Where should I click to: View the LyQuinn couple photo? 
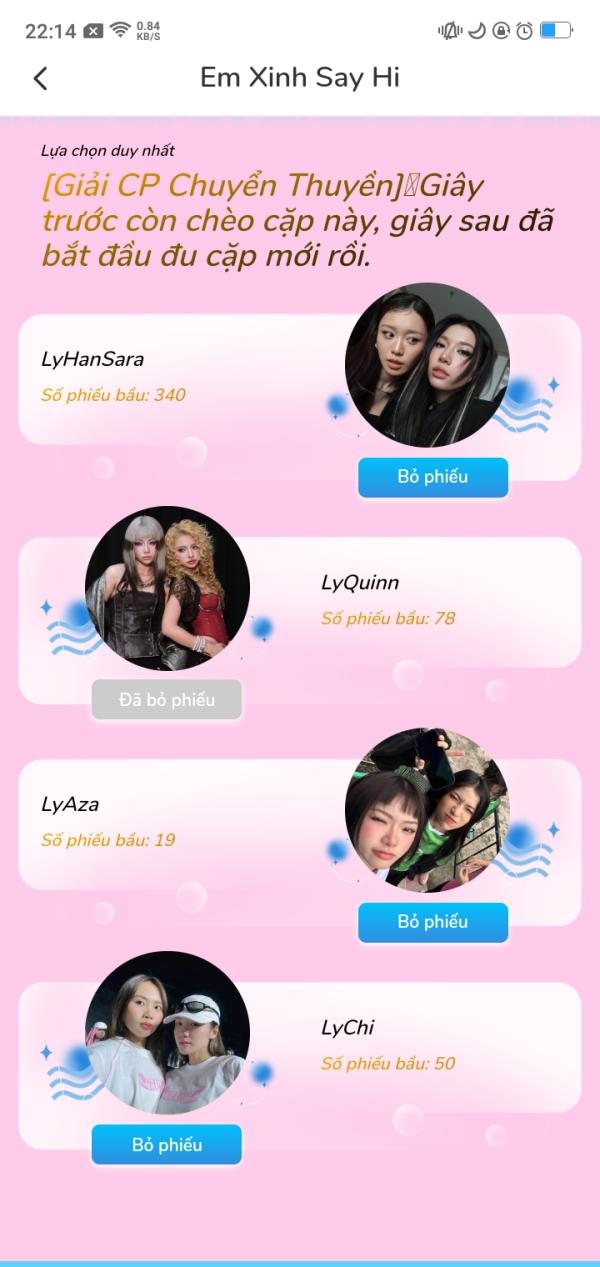click(167, 588)
